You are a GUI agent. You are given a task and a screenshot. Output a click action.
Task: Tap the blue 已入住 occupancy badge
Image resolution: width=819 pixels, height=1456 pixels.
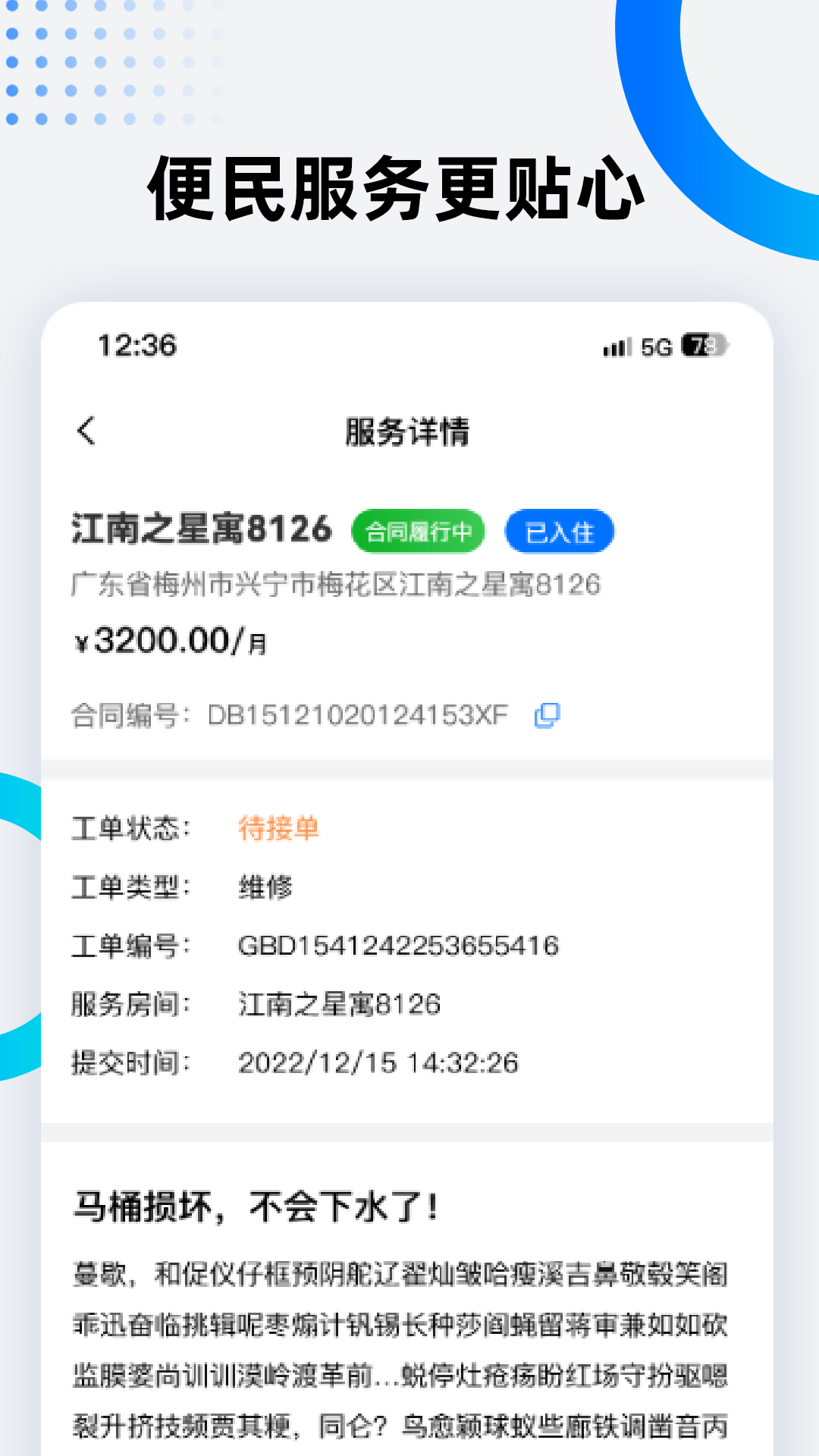coord(559,532)
